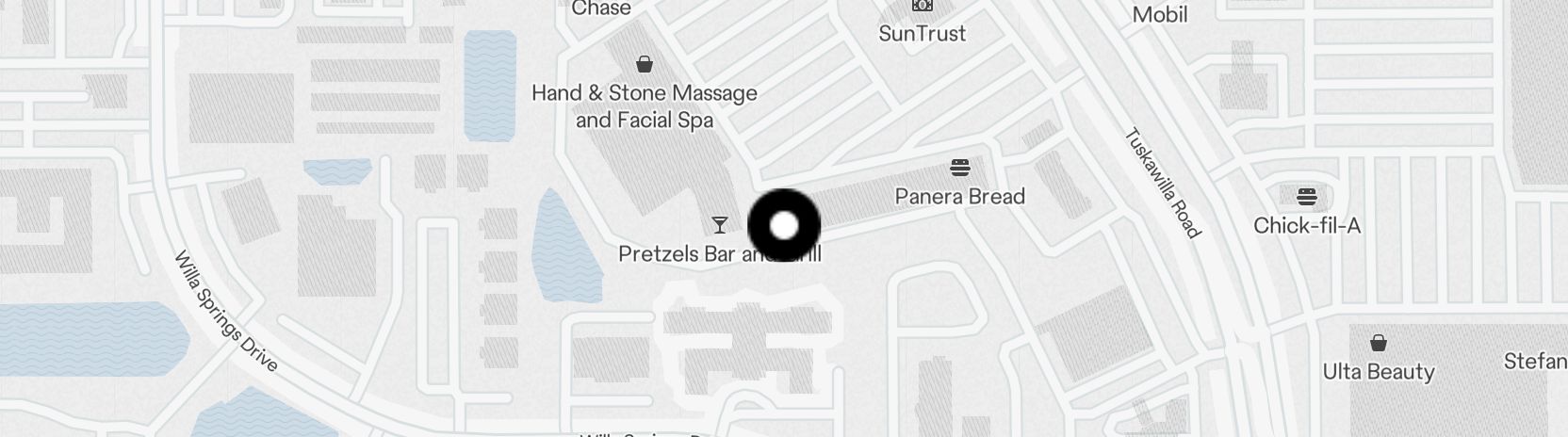
Task: Select Hand & Stone Massage shop marker
Action: 645,65
